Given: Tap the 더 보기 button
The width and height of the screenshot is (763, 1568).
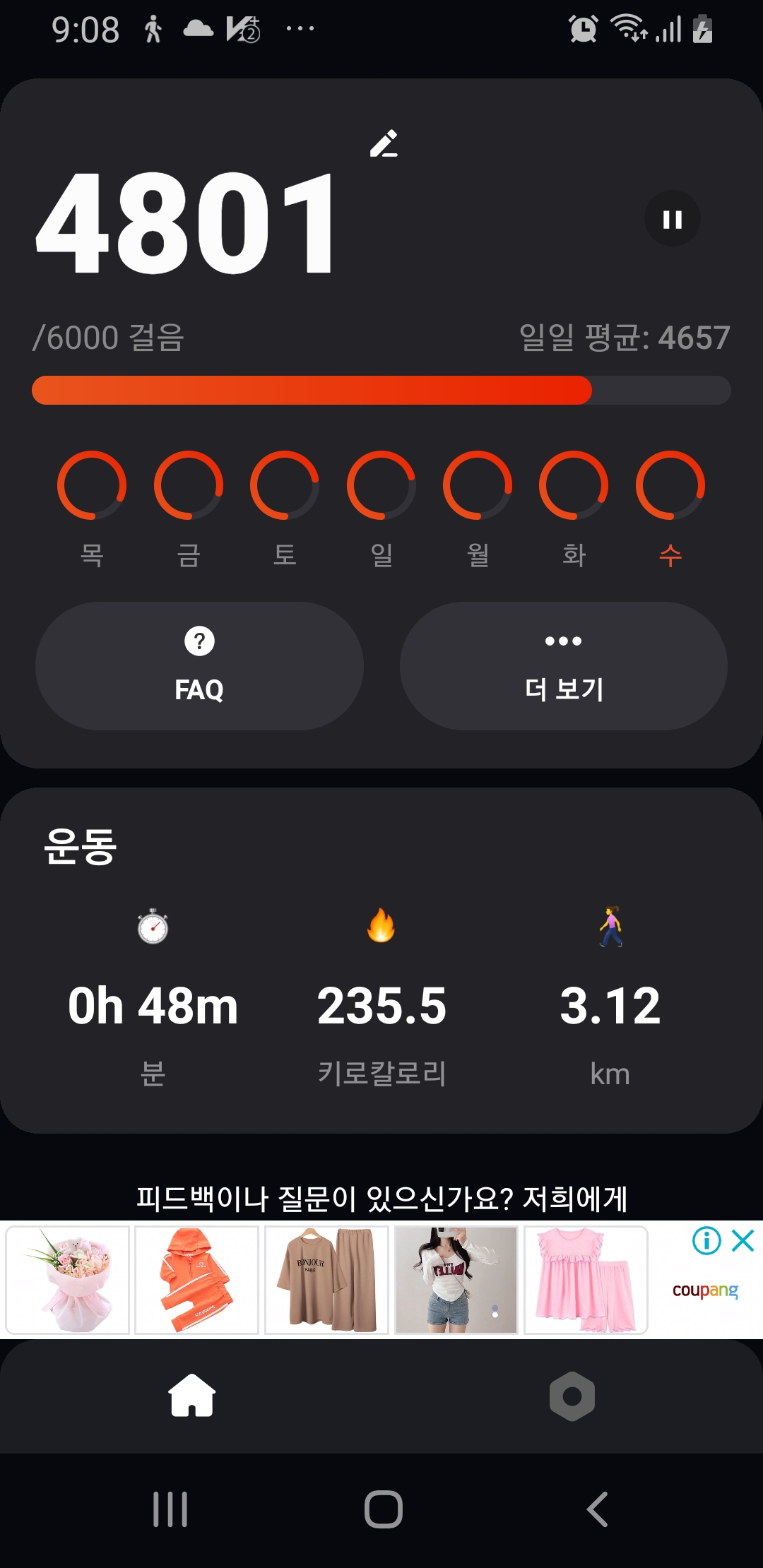Looking at the screenshot, I should click(x=563, y=666).
